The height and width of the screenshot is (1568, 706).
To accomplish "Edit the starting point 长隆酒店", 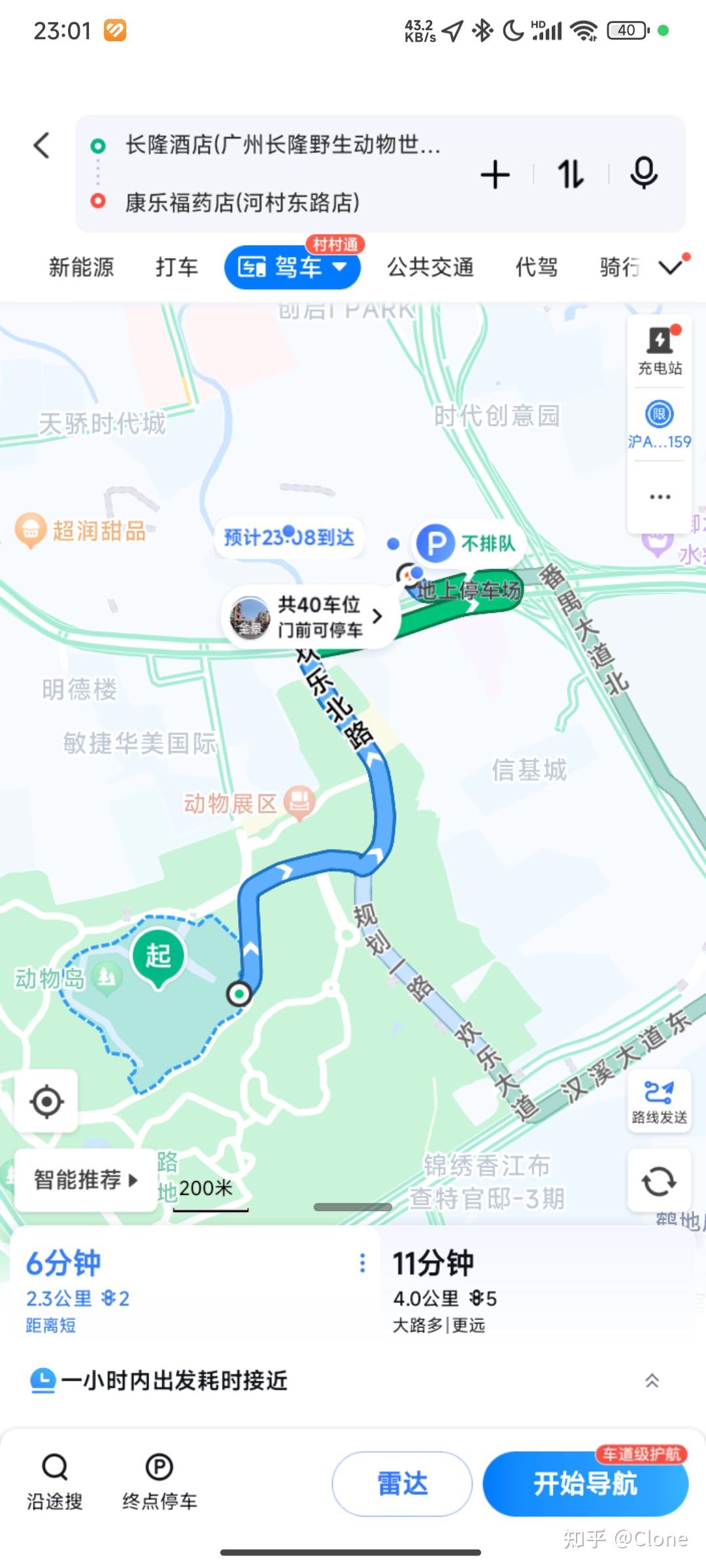I will [282, 145].
